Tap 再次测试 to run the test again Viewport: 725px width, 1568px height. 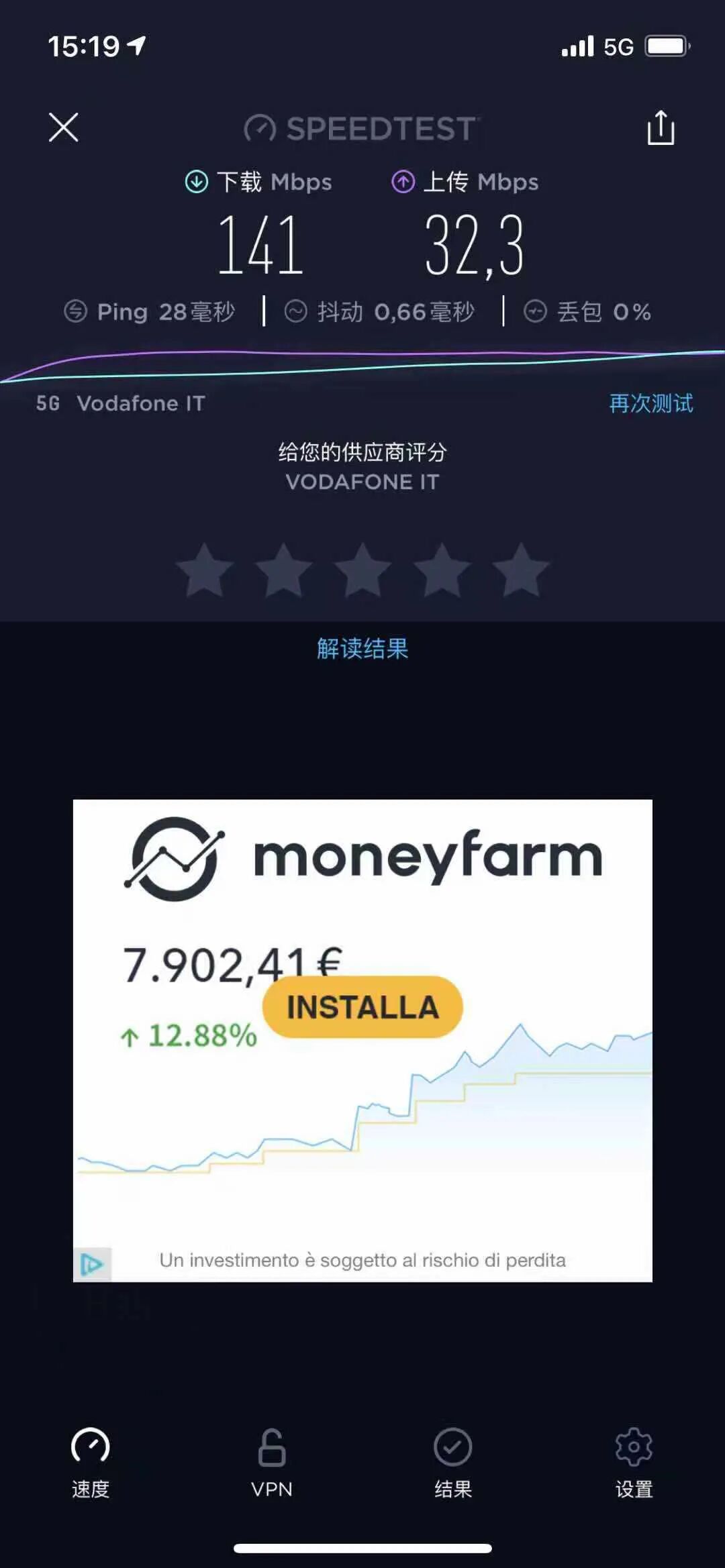(x=650, y=403)
